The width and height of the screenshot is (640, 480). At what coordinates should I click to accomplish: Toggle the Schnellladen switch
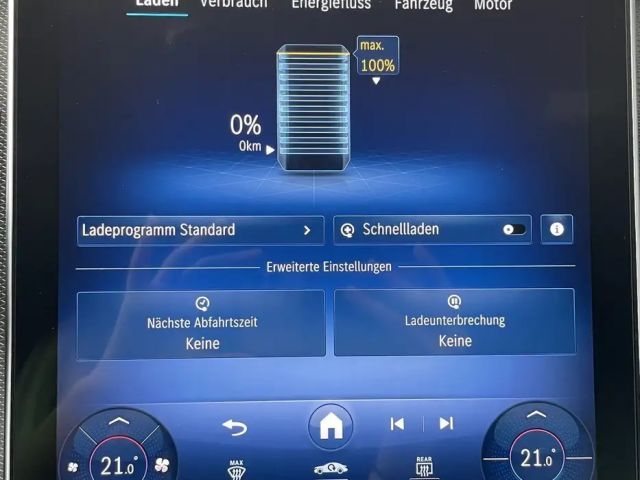pos(515,230)
